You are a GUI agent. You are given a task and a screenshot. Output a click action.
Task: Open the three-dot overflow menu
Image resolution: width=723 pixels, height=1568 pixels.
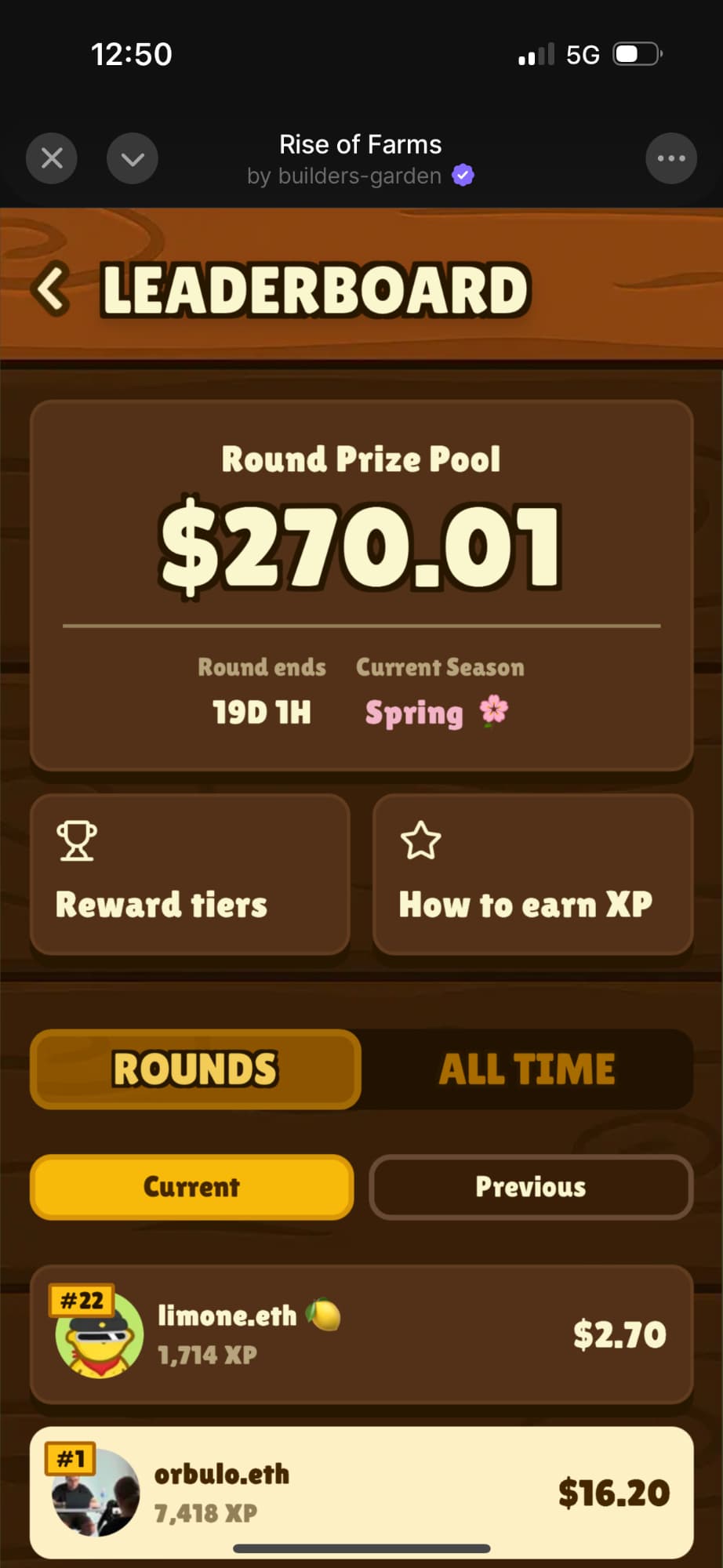point(670,158)
